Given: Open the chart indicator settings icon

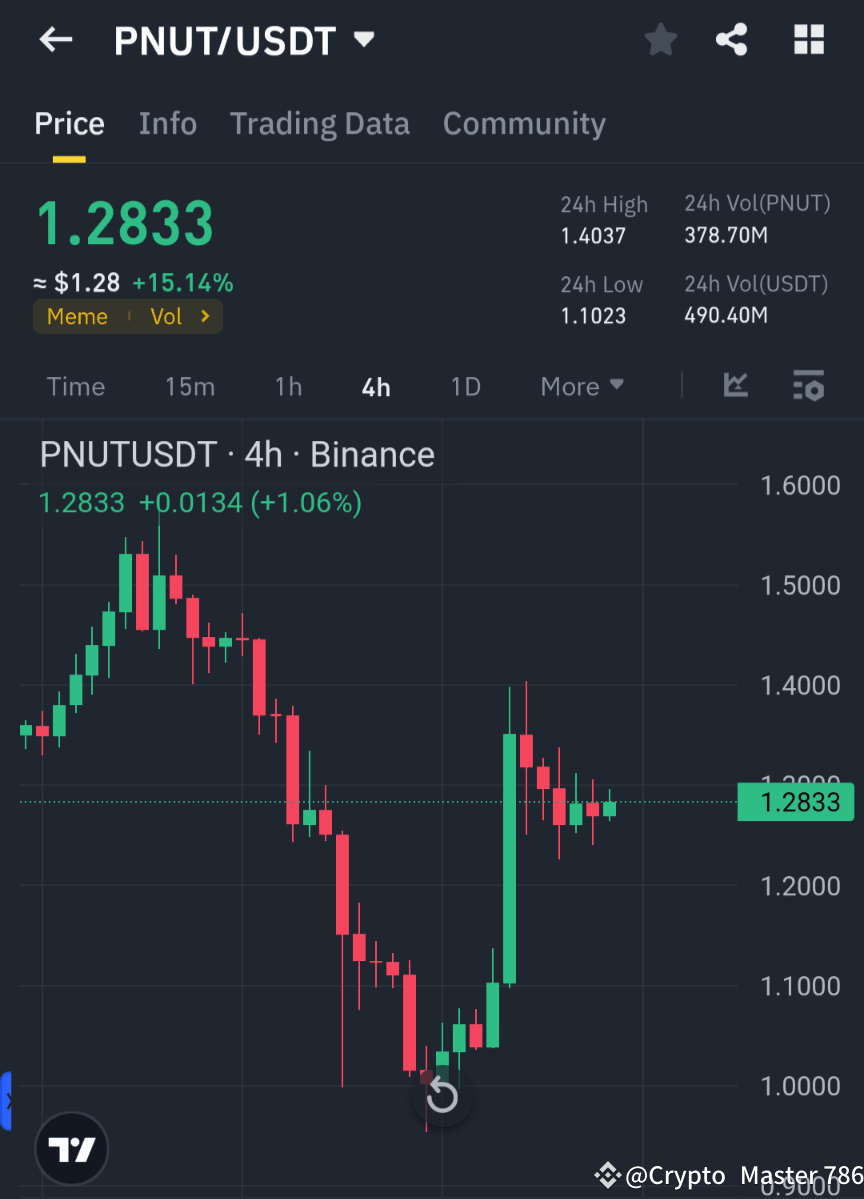Looking at the screenshot, I should (808, 386).
